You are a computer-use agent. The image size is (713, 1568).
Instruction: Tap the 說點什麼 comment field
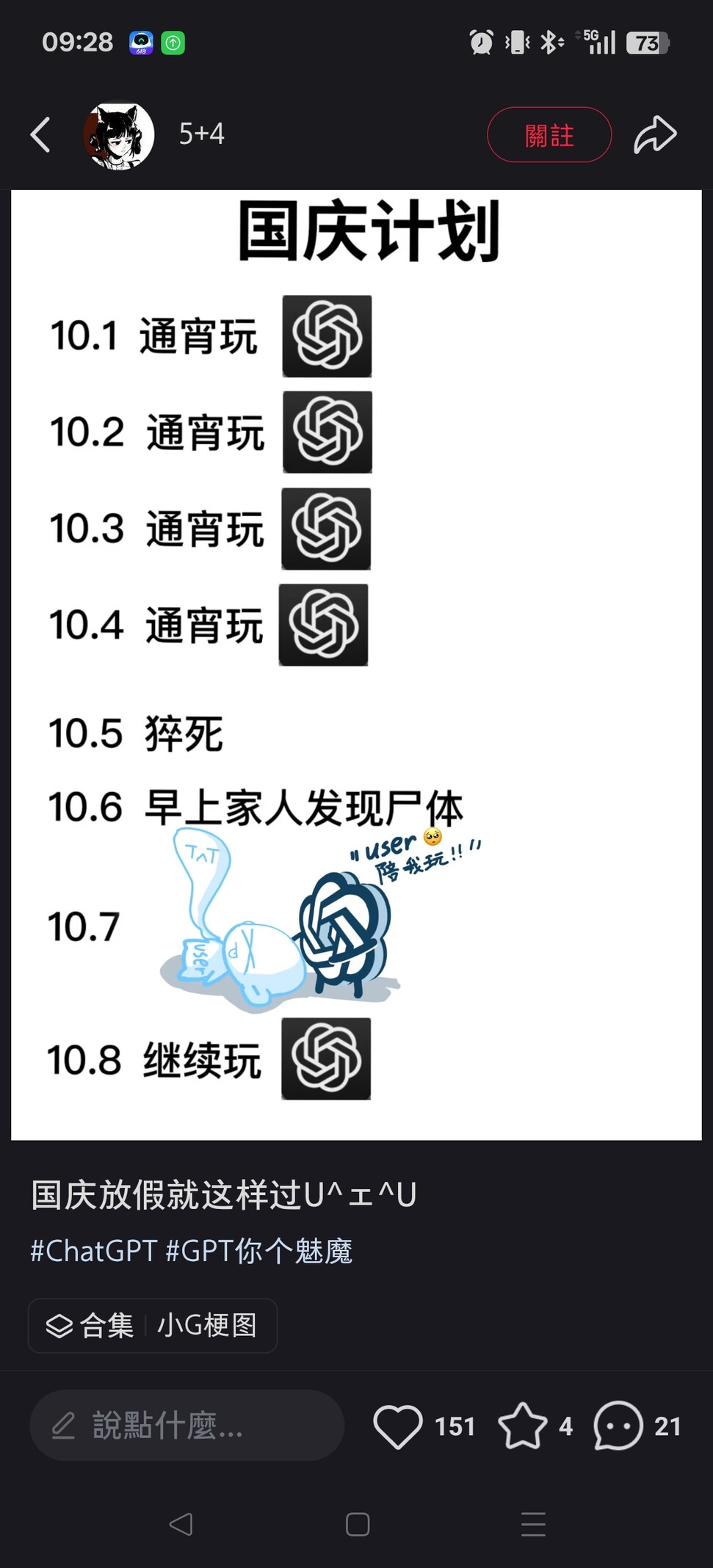pos(187,1425)
